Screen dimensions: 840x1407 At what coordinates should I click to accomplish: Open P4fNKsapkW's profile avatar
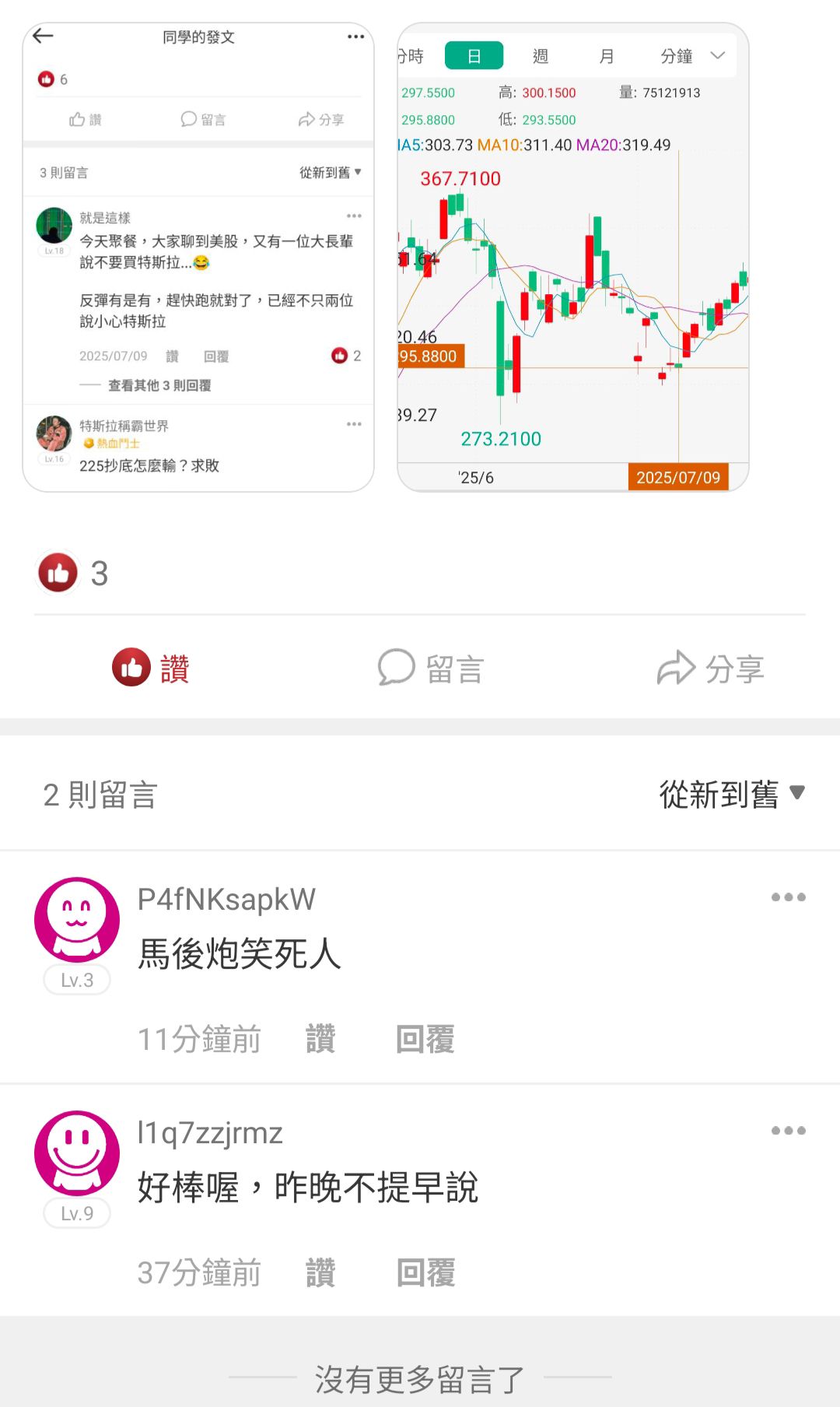click(77, 920)
